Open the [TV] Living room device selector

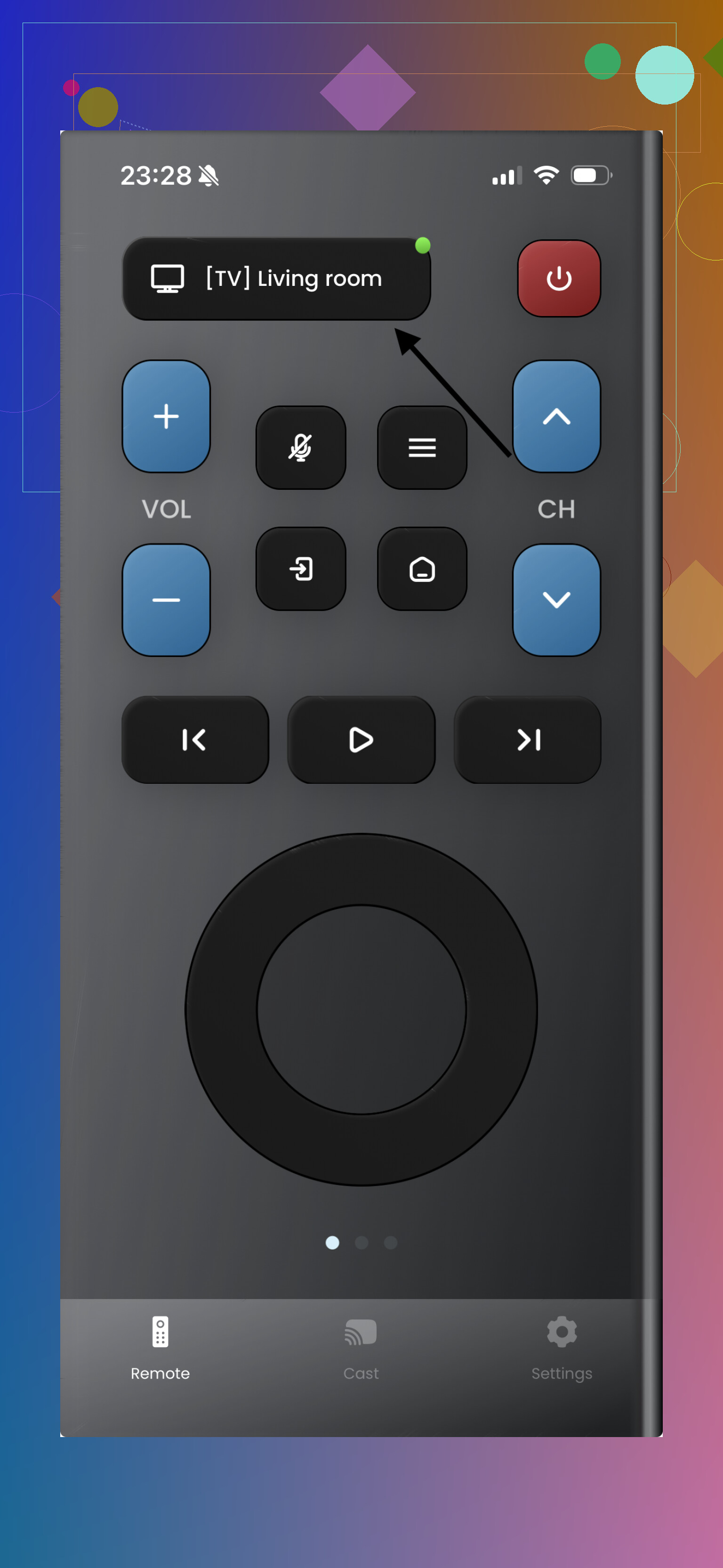pyautogui.click(x=276, y=279)
